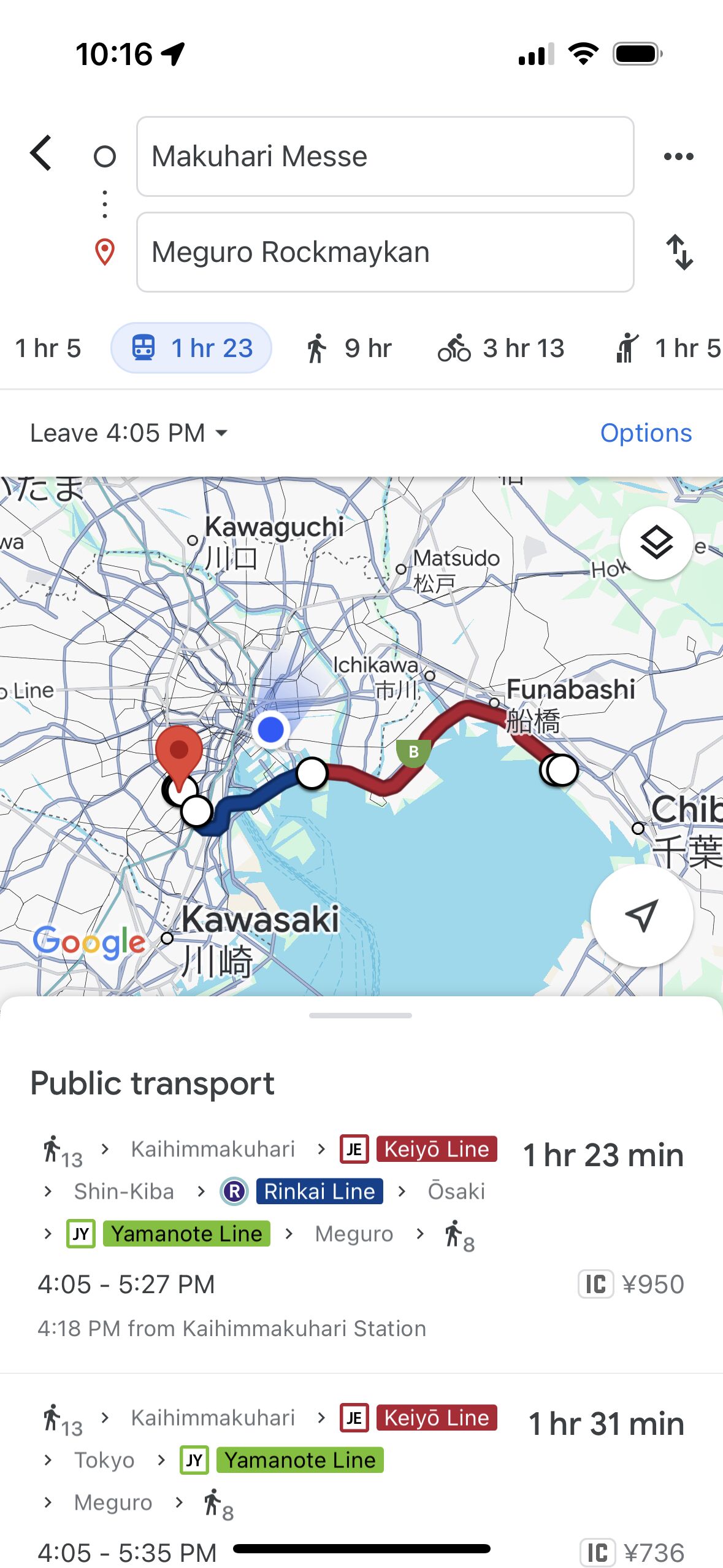Switch to the ride-hailing mode tab
The height and width of the screenshot is (1568, 723).
(x=668, y=348)
